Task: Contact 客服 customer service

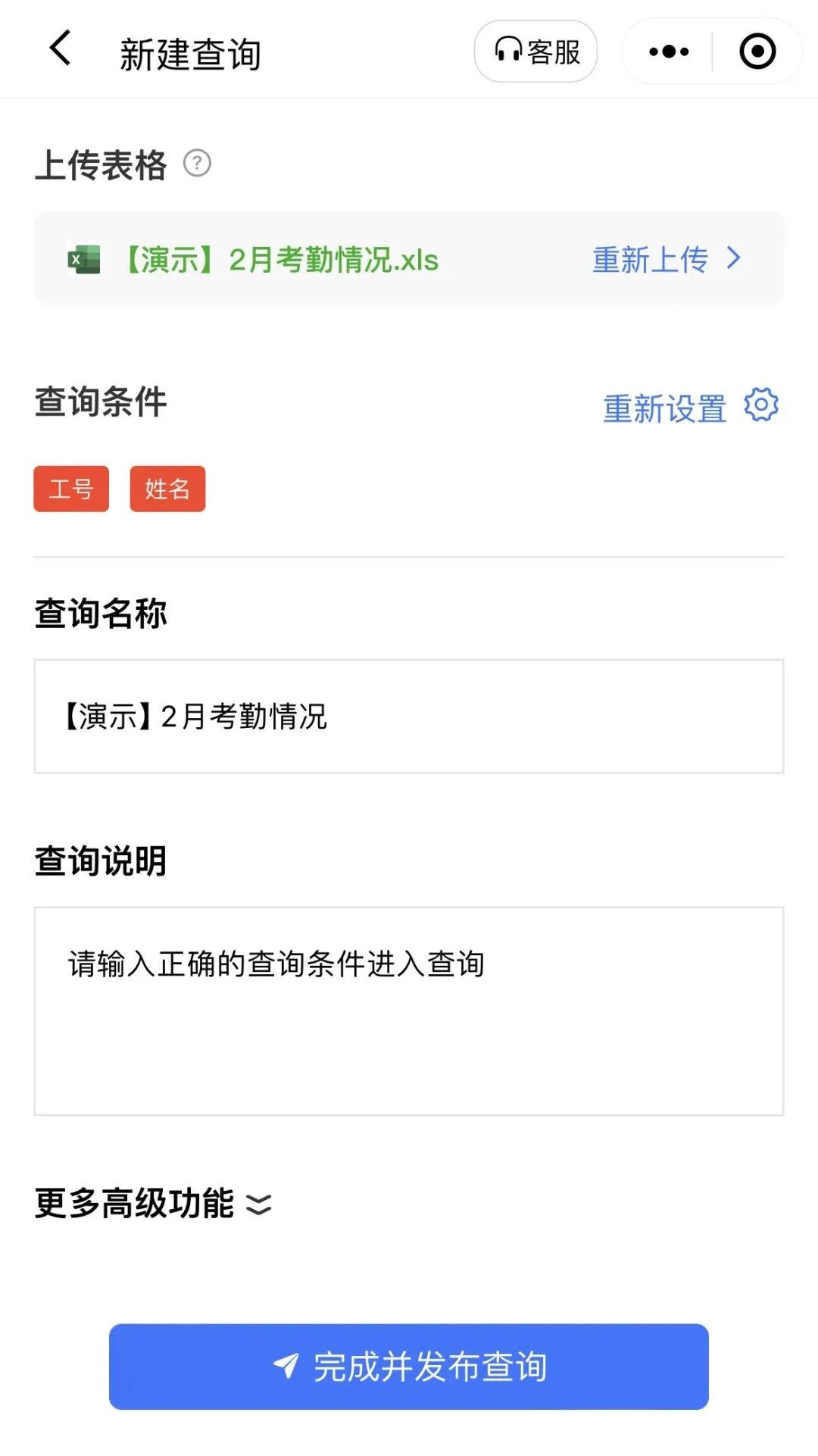Action: tap(535, 52)
